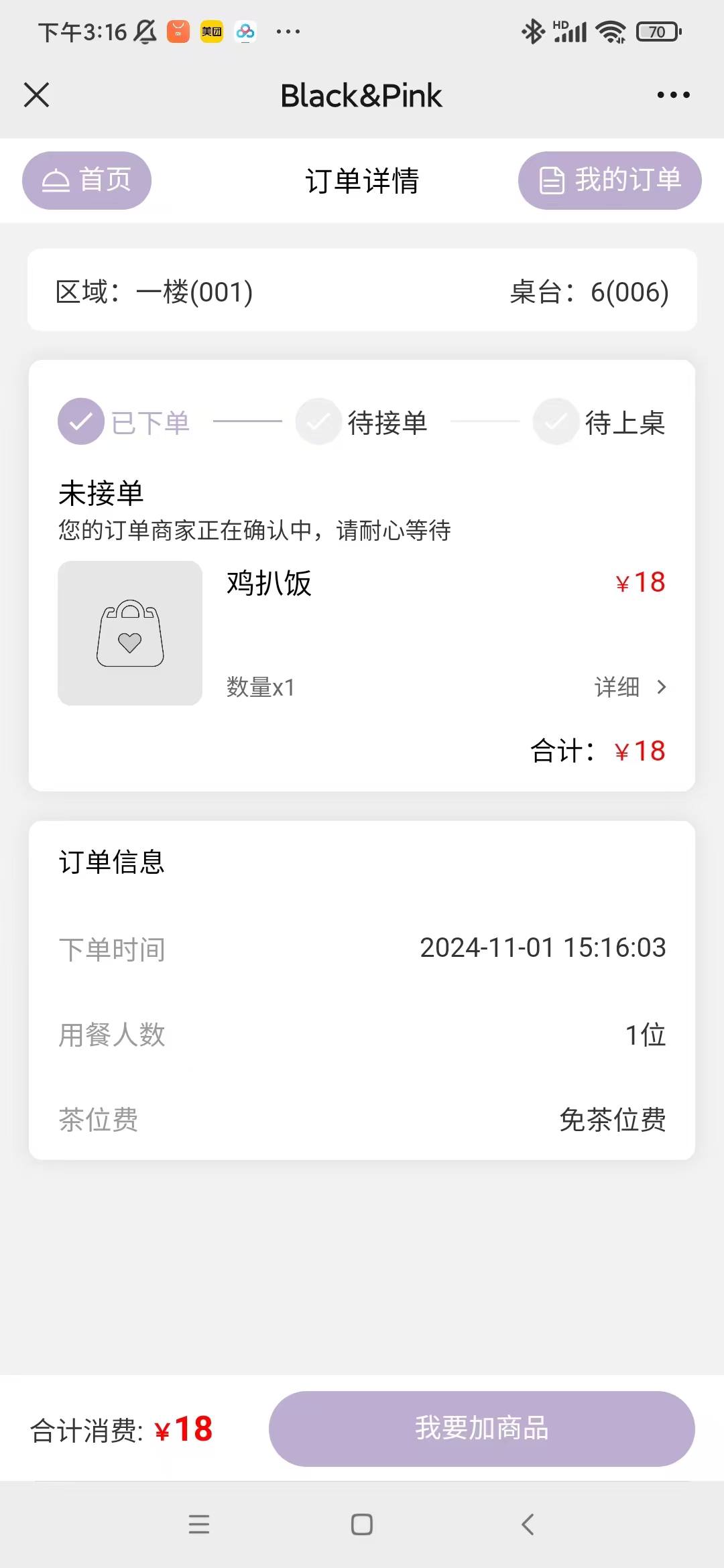Open the three-dot overflow menu

673,94
